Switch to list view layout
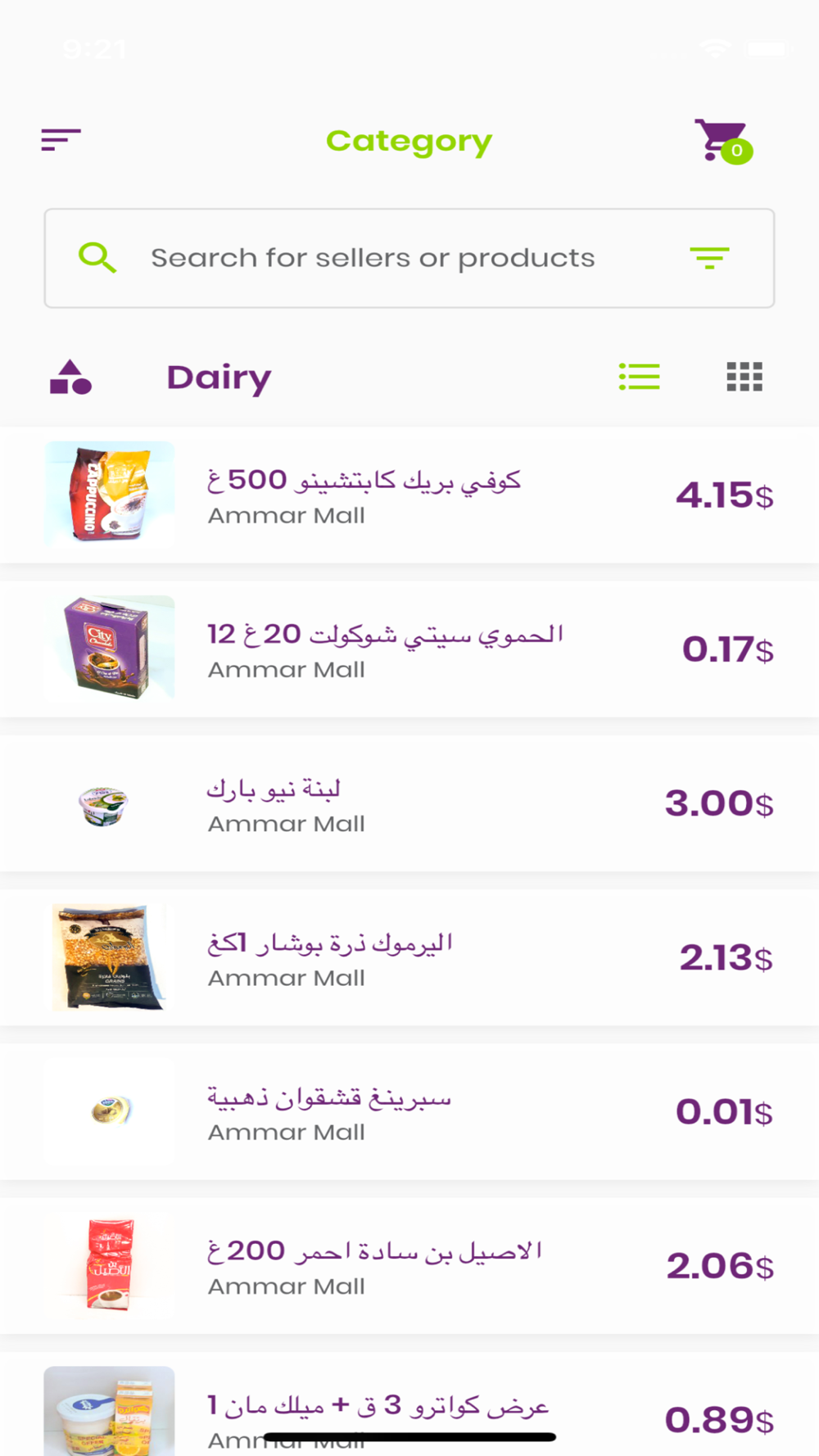Image resolution: width=819 pixels, height=1456 pixels. [x=639, y=377]
